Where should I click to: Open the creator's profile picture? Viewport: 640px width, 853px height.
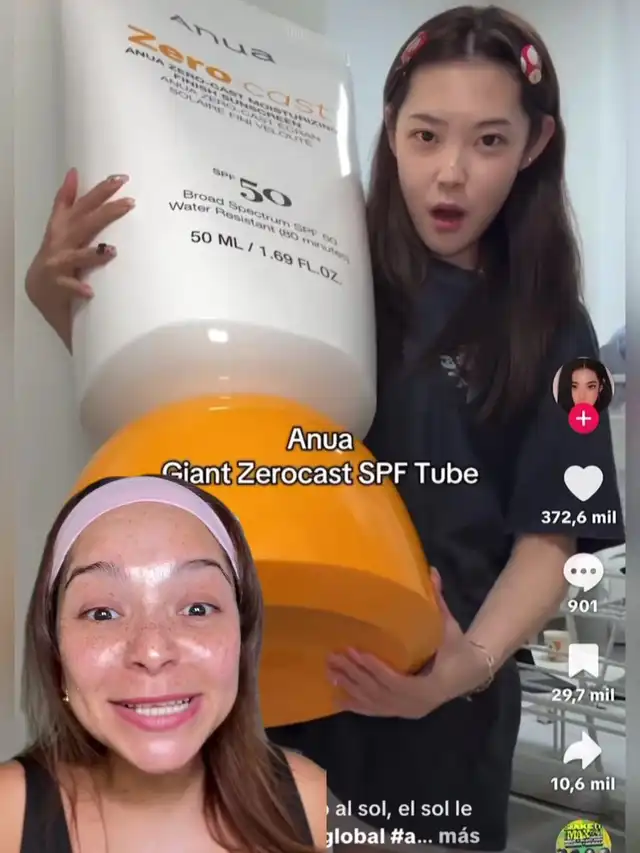pyautogui.click(x=583, y=385)
